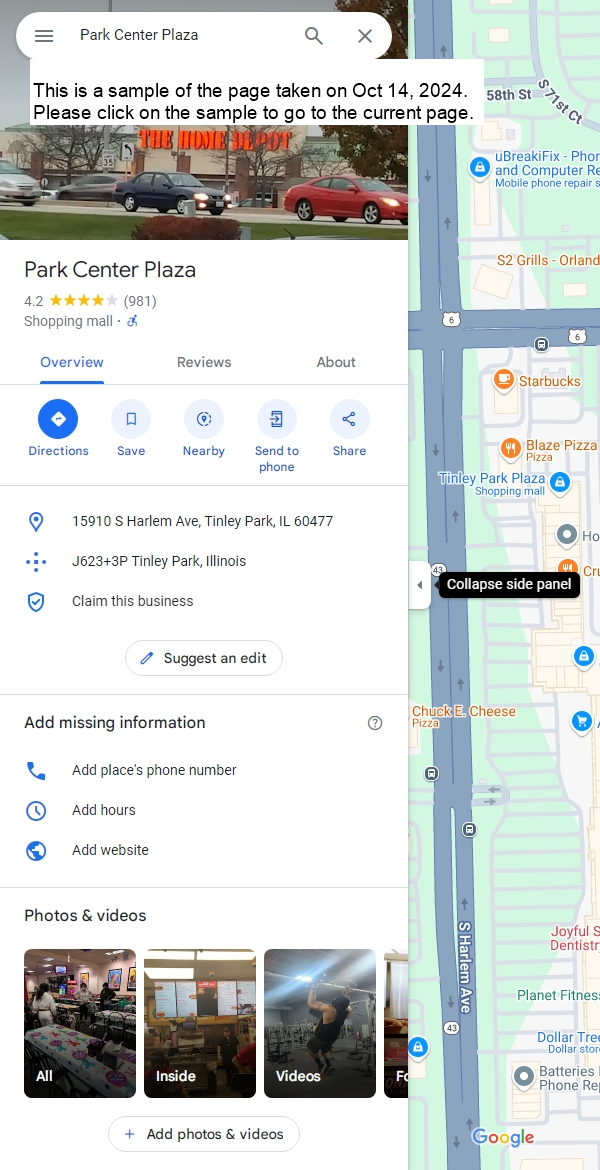
Task: Add hours for this place
Action: (103, 810)
